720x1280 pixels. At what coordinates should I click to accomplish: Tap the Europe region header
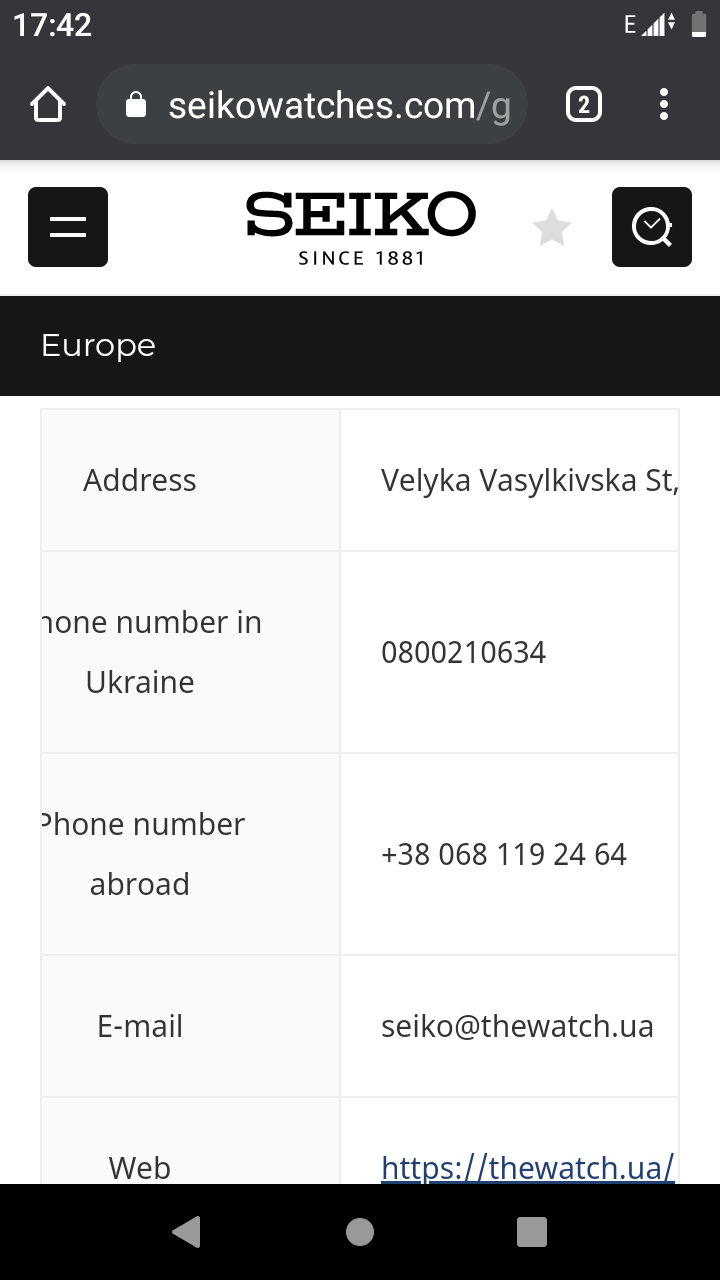click(98, 346)
